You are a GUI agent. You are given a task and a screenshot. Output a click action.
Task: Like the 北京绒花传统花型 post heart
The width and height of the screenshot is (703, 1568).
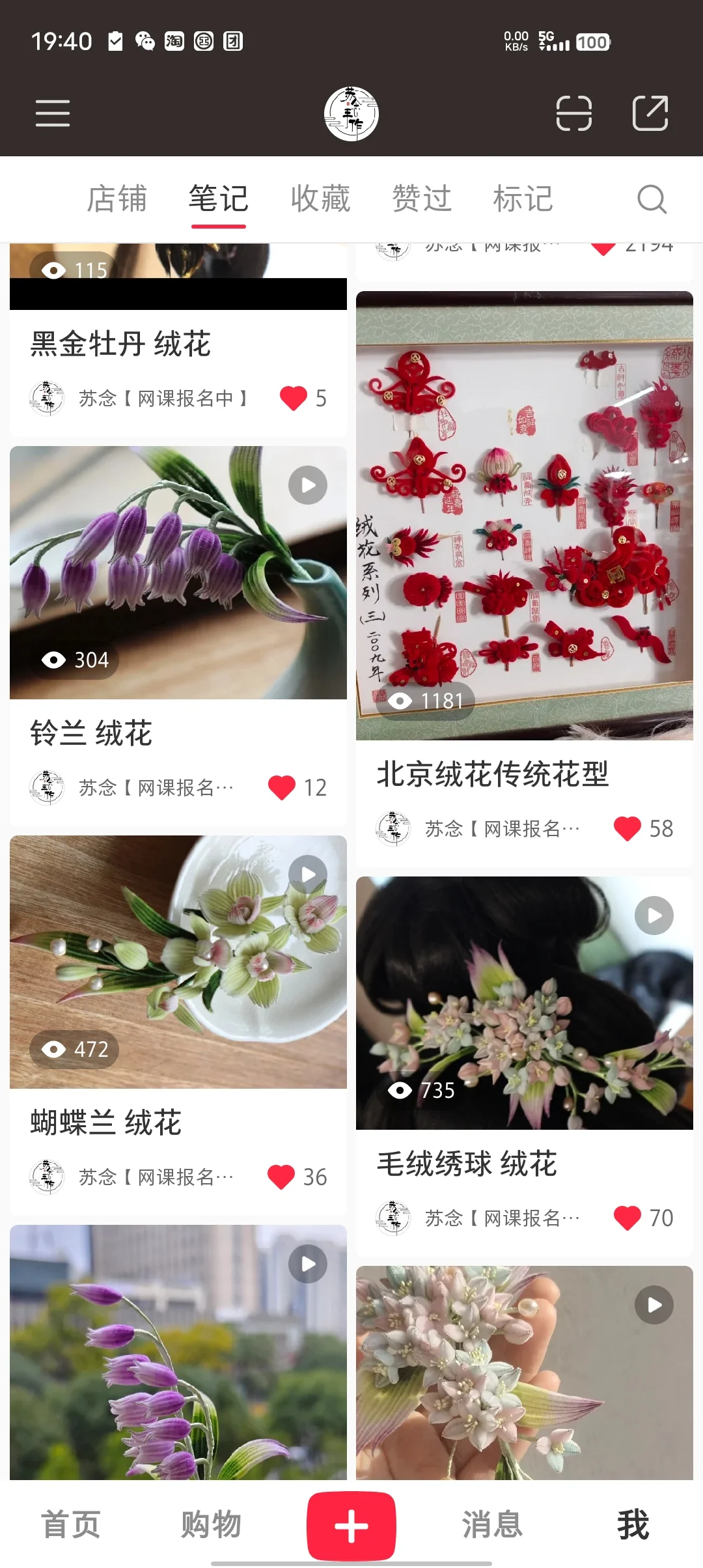pyautogui.click(x=627, y=828)
